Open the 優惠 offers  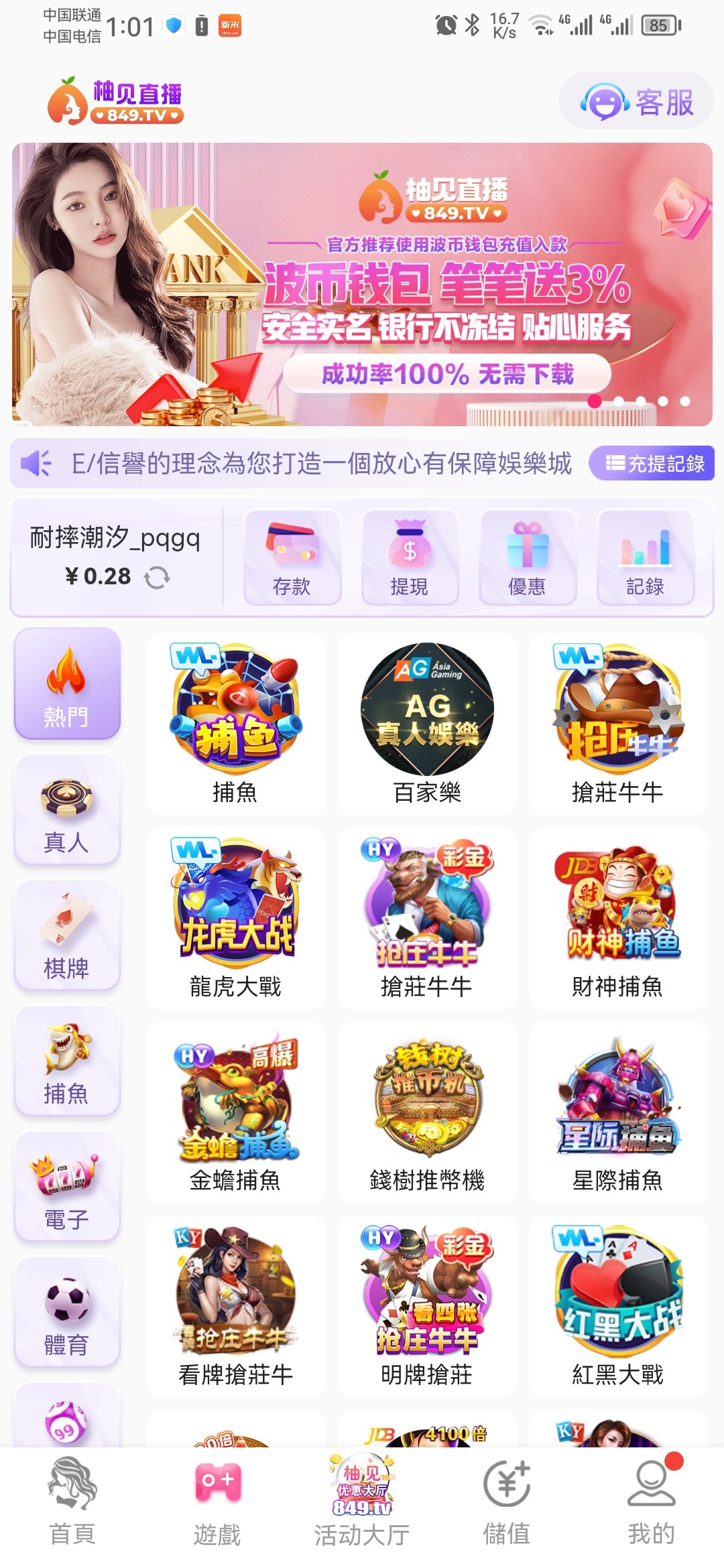point(527,558)
